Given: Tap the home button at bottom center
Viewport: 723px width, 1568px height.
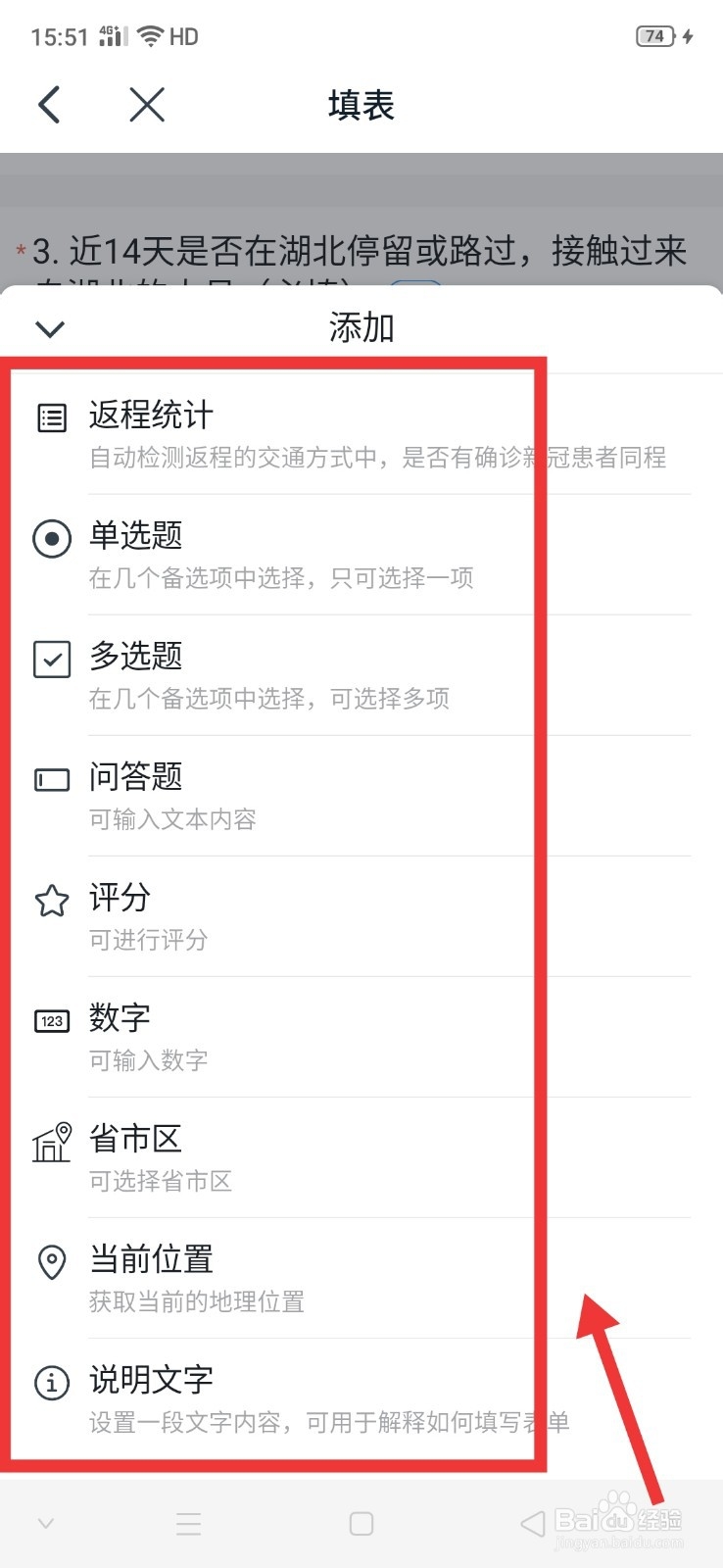Looking at the screenshot, I should pos(361,1523).
